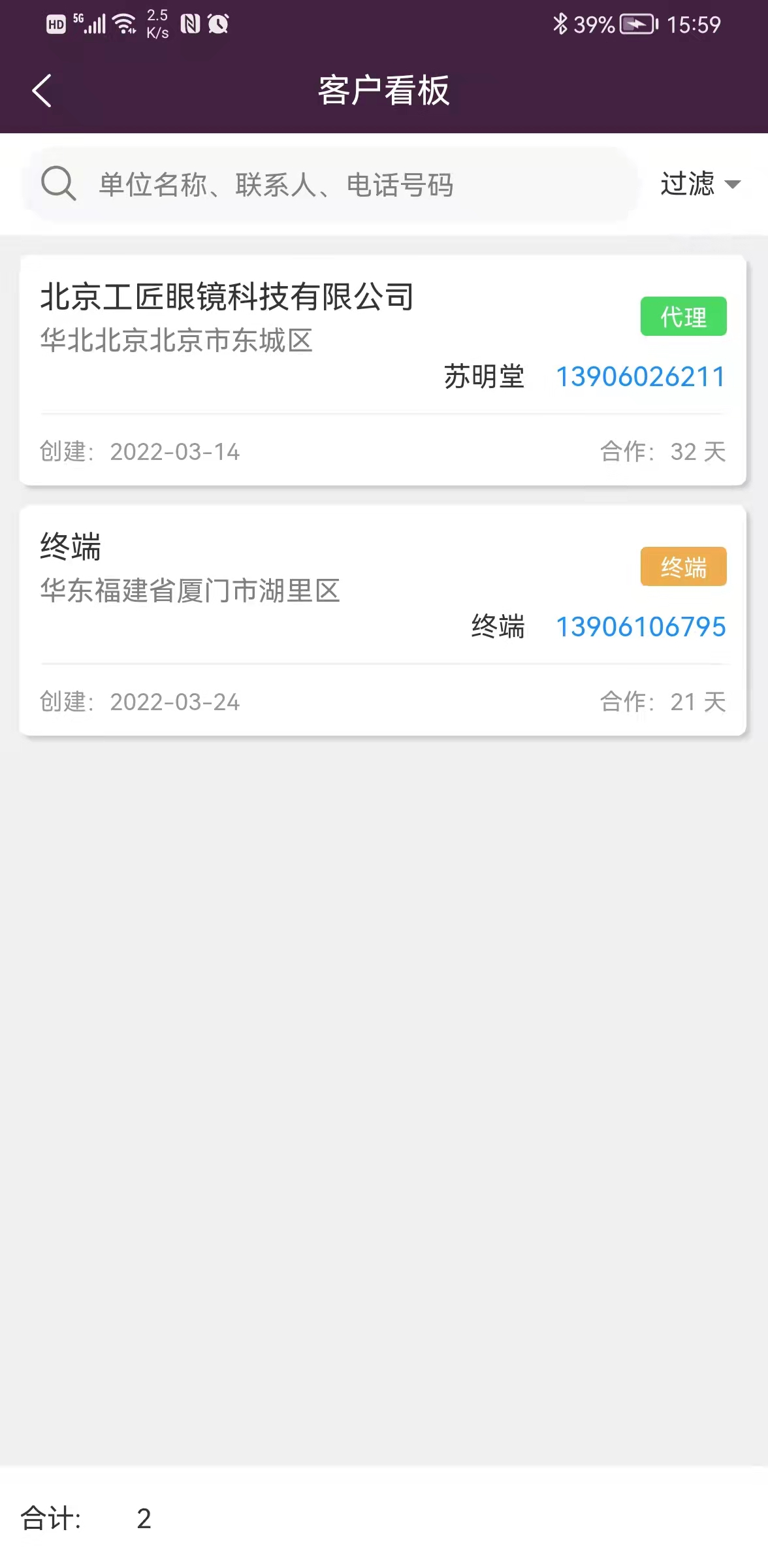This screenshot has width=768, height=1568.
Task: Go back from 客户看板
Action: [42, 91]
